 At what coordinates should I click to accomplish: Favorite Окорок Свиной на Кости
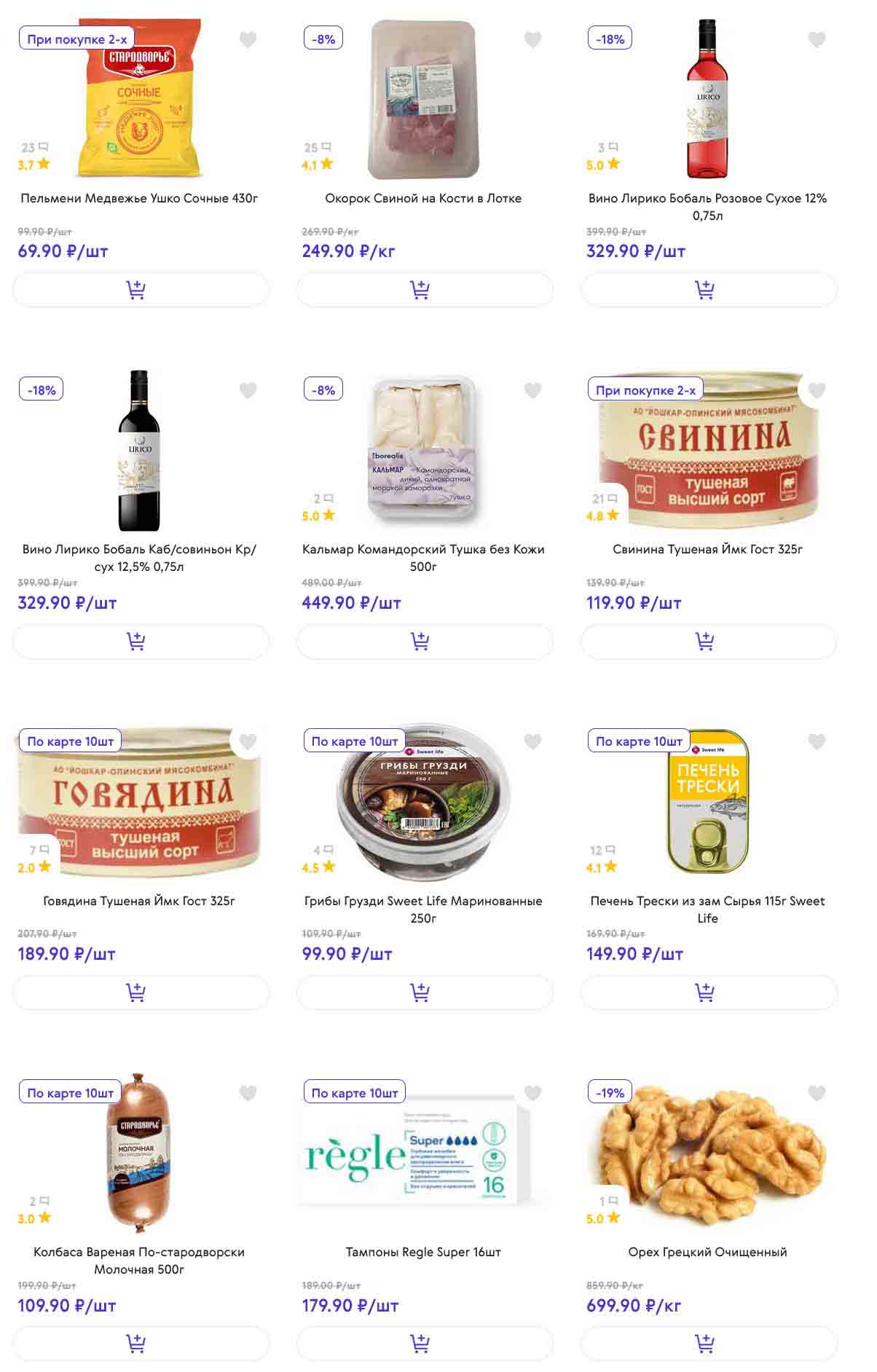tap(533, 40)
